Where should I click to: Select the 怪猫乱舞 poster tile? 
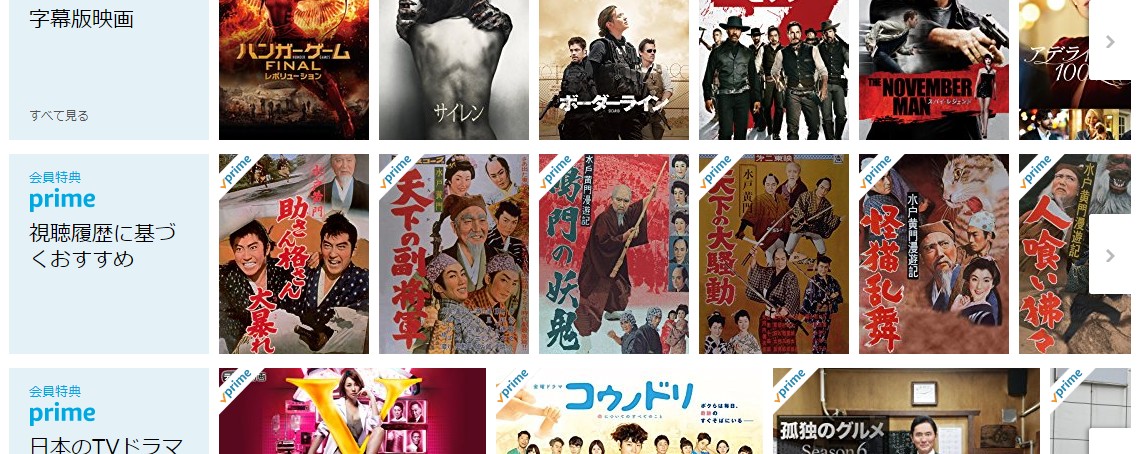click(x=933, y=254)
